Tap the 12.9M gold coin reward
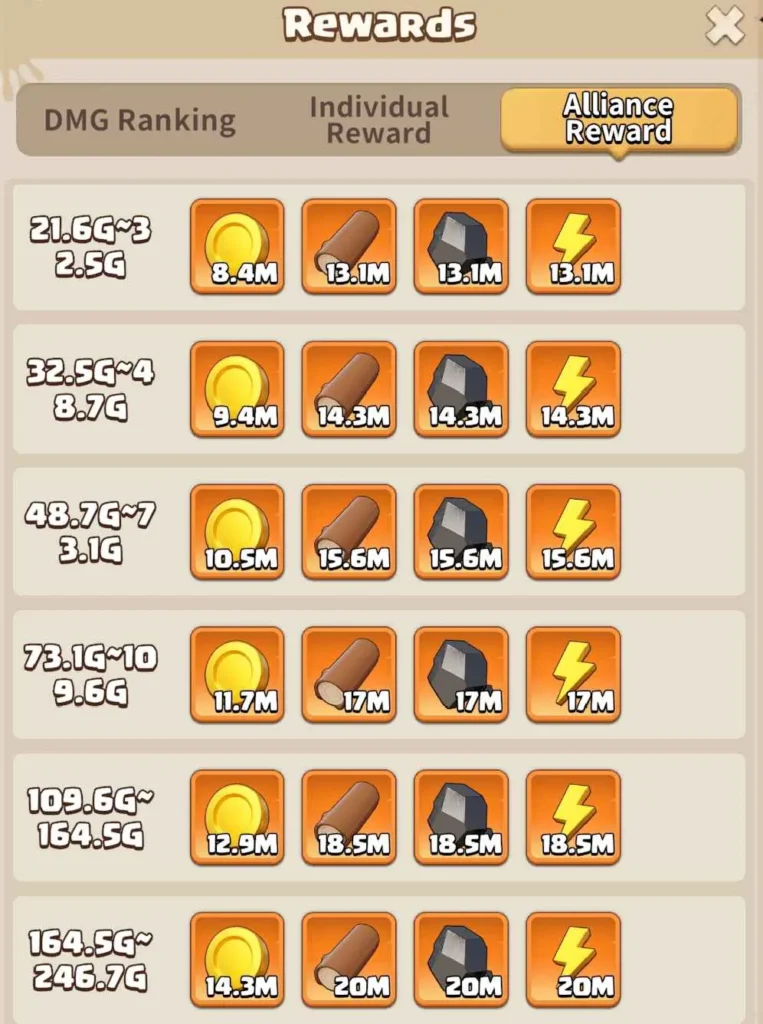This screenshot has height=1024, width=763. [x=237, y=818]
